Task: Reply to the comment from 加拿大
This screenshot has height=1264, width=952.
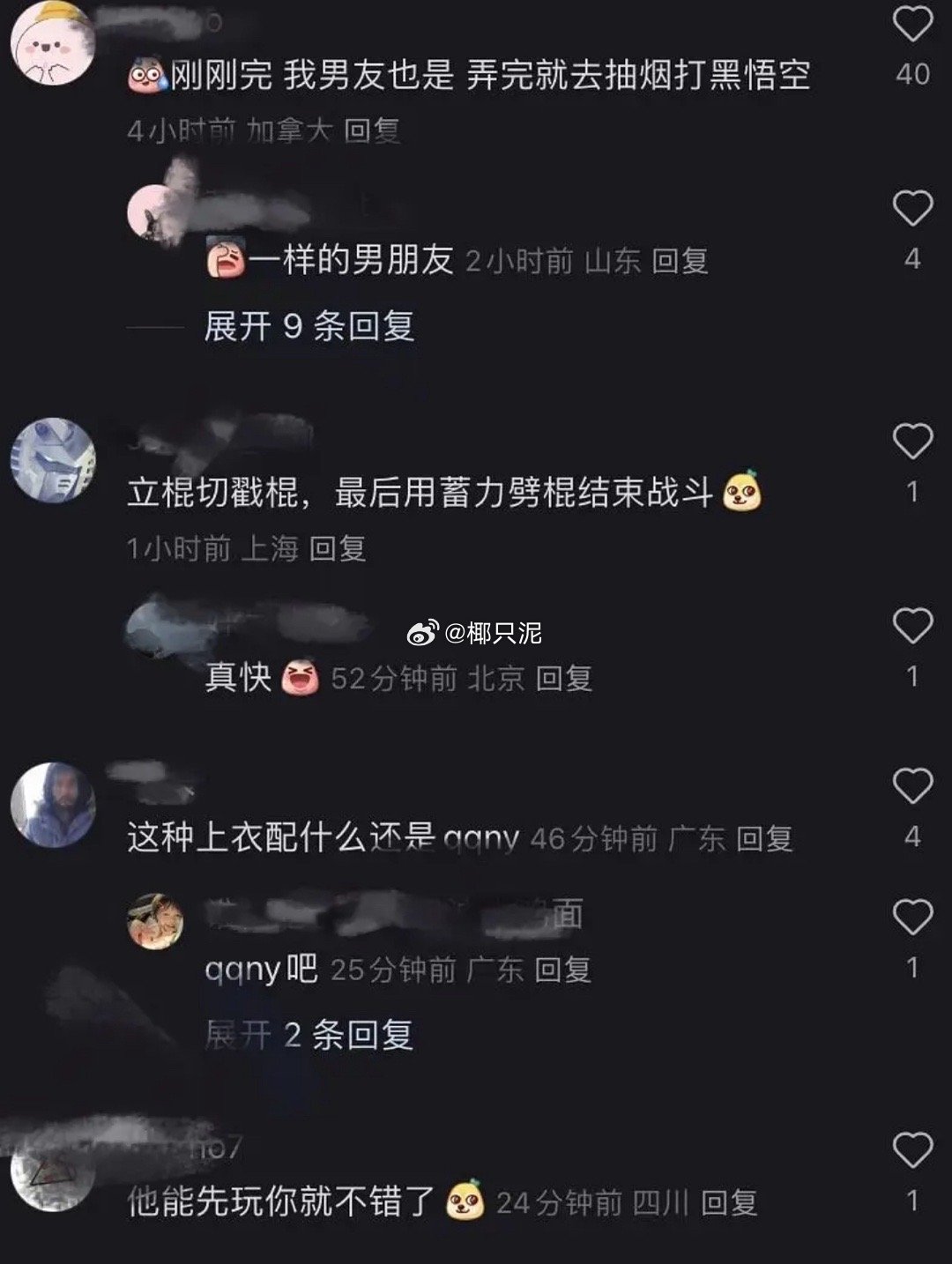Action: [372, 131]
